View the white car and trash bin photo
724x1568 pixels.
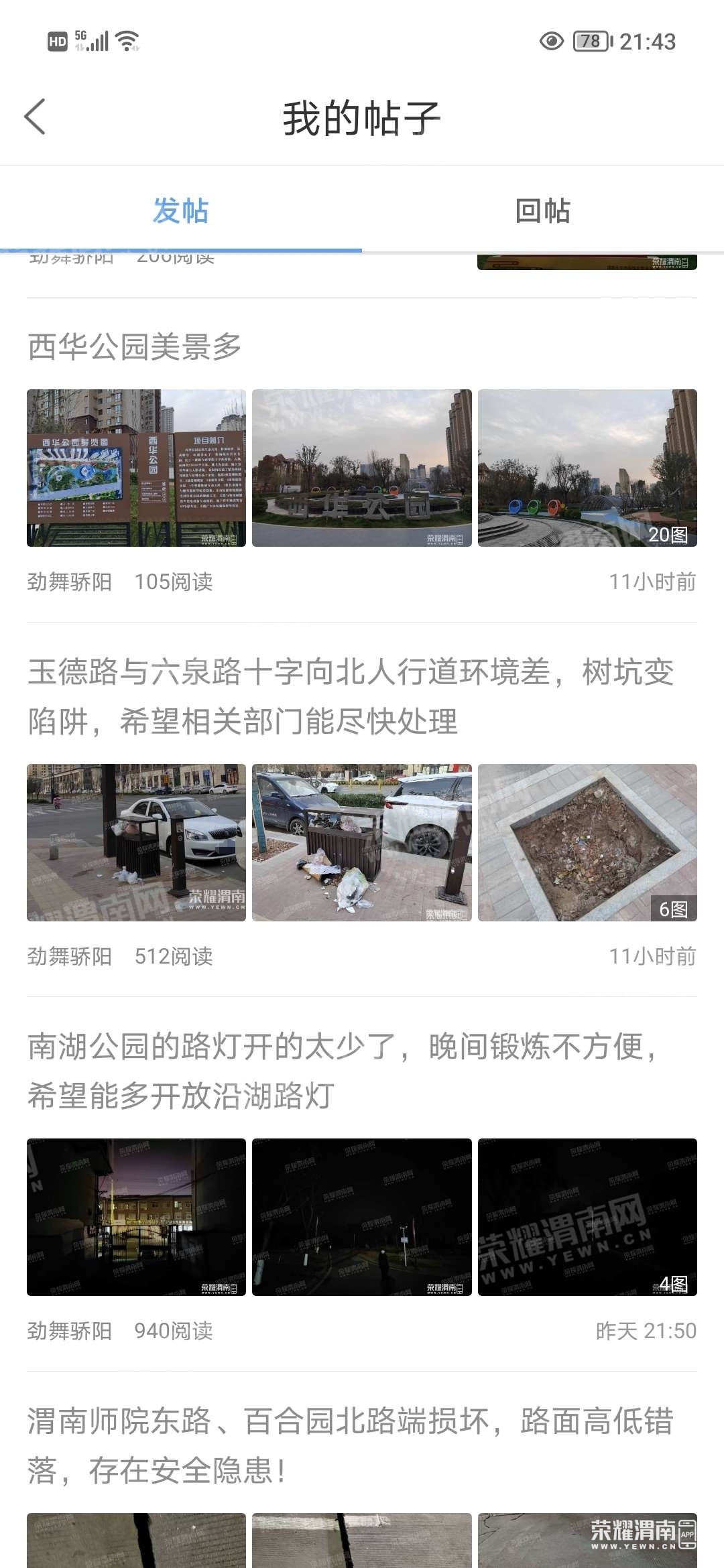pyautogui.click(x=136, y=842)
